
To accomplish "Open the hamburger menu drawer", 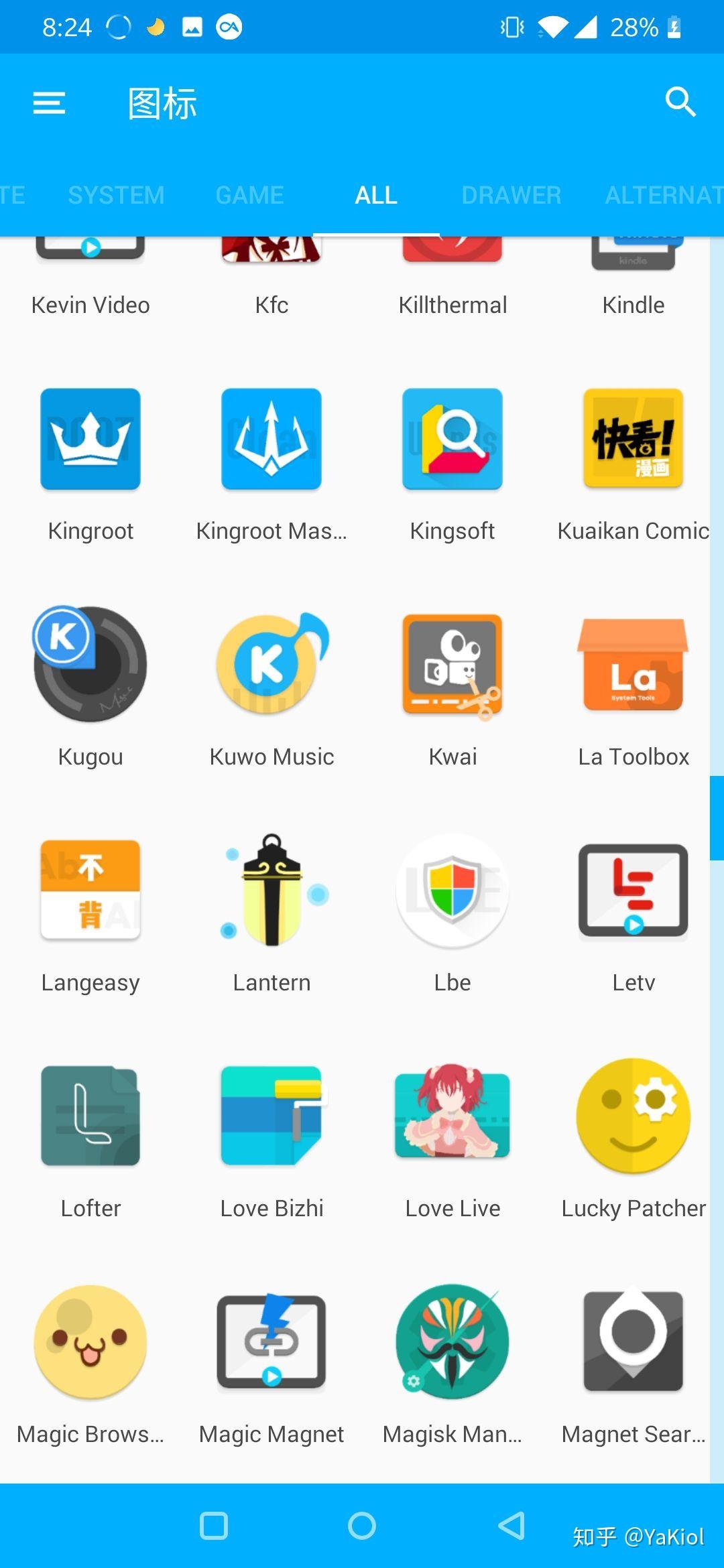I will point(50,103).
